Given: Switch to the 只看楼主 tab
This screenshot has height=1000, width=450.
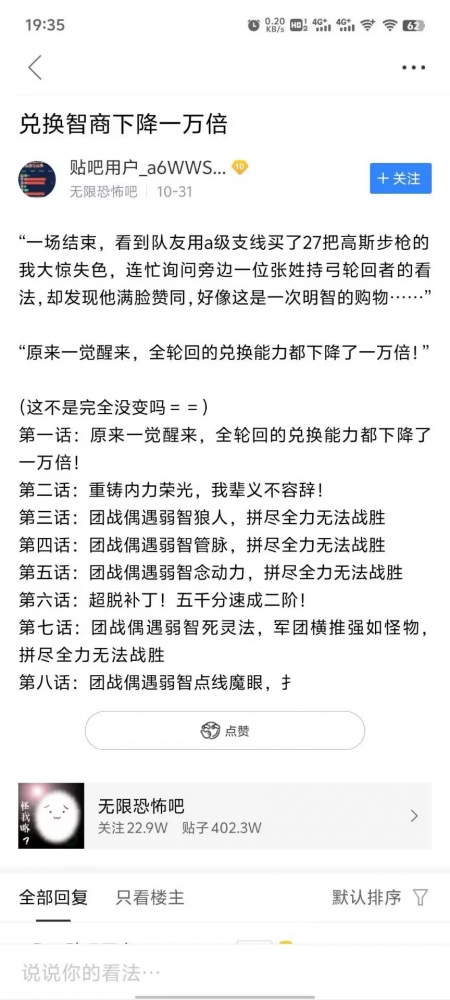Looking at the screenshot, I should pos(150,897).
